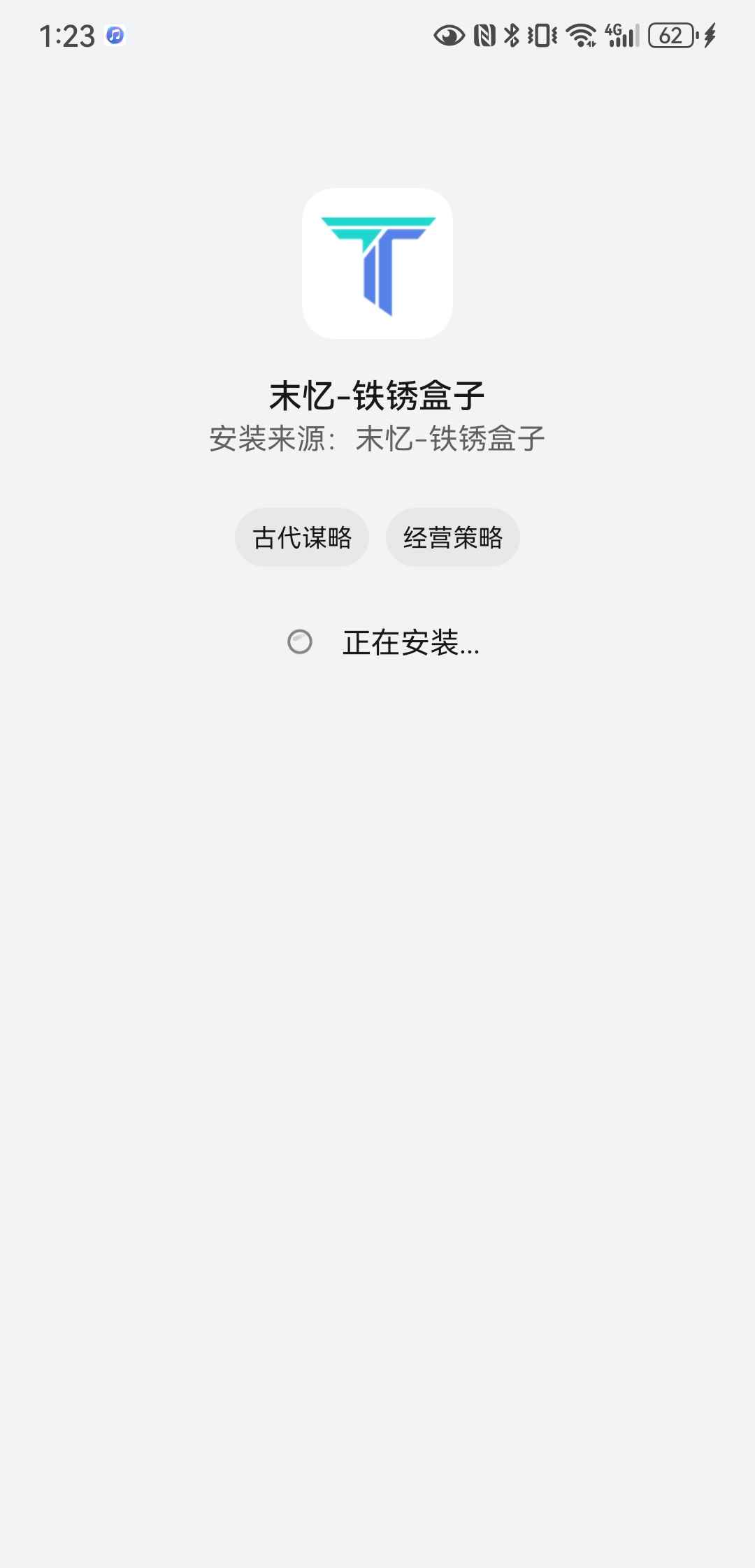Viewport: 755px width, 1568px height.
Task: Select the 经营策略 chip
Action: click(x=453, y=537)
